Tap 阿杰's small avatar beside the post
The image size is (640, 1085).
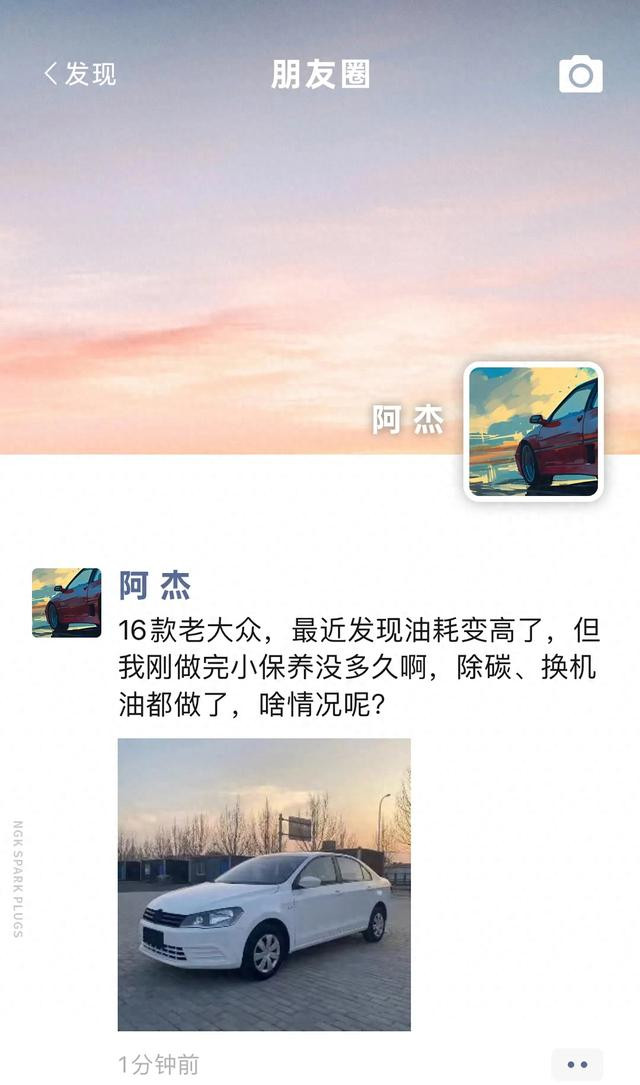pyautogui.click(x=66, y=602)
